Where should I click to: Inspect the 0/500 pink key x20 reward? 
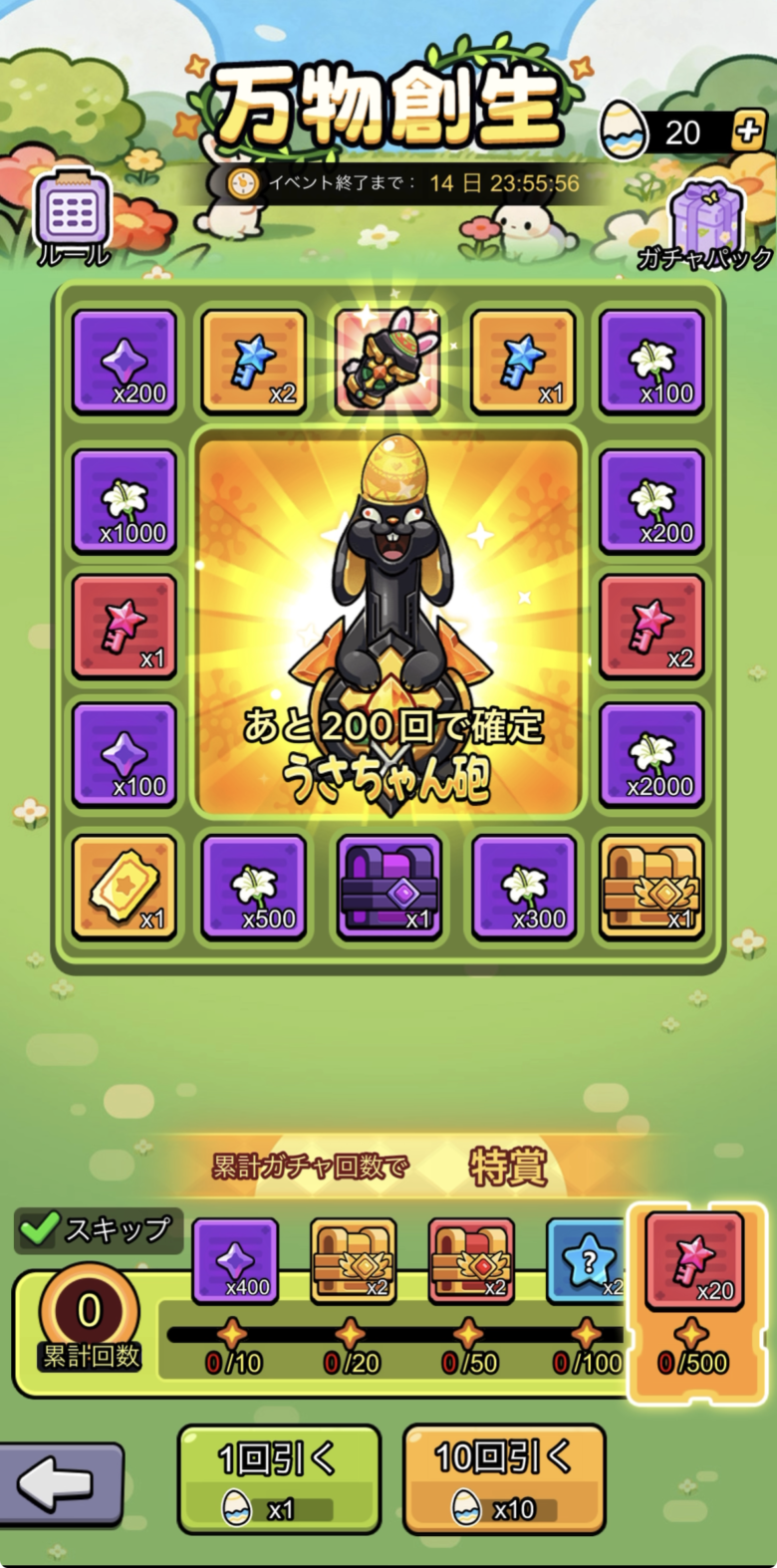694,1261
